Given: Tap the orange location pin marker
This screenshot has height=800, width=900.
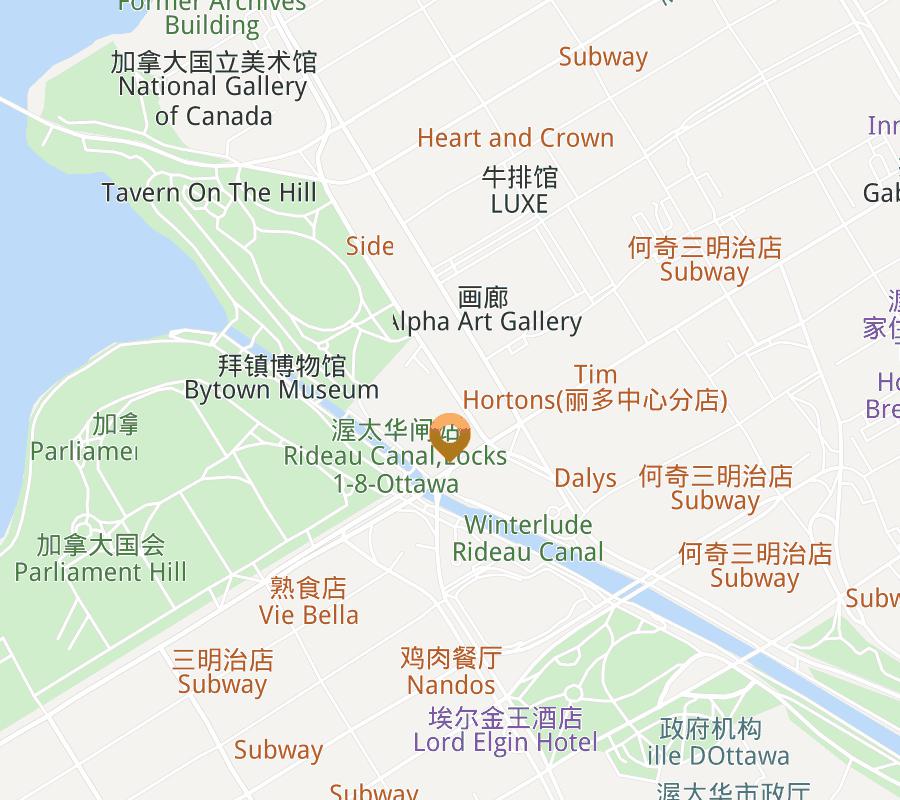Looking at the screenshot, I should [x=451, y=436].
